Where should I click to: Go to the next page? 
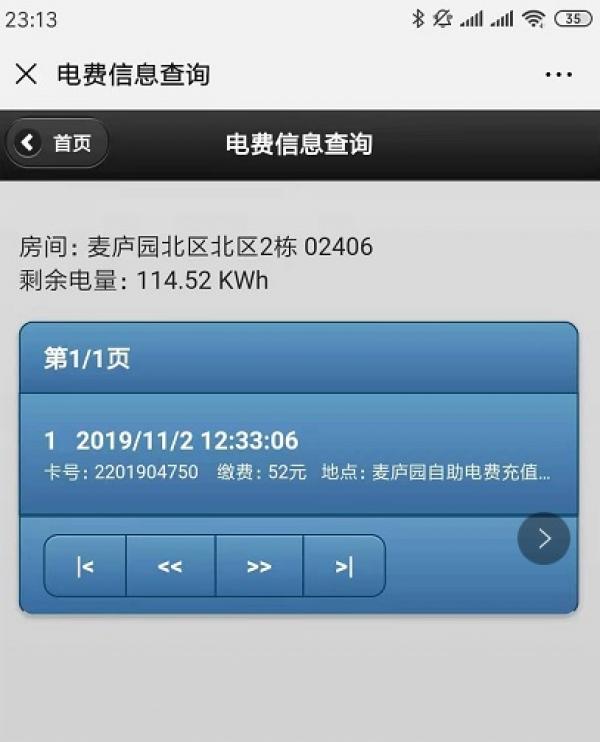(259, 566)
